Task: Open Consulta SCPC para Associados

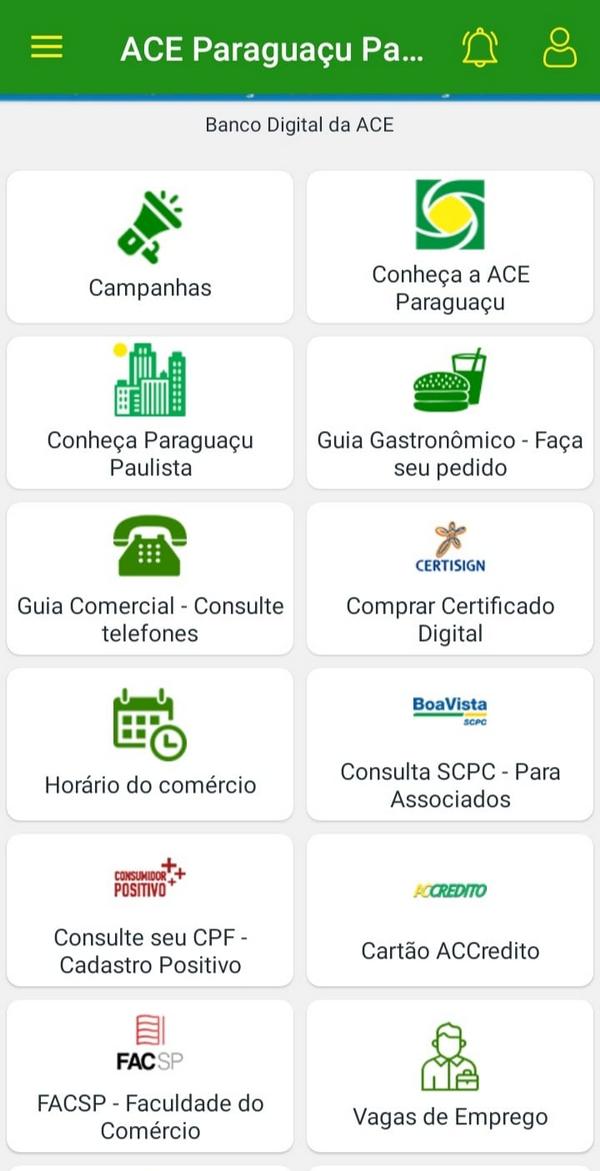Action: pos(450,745)
